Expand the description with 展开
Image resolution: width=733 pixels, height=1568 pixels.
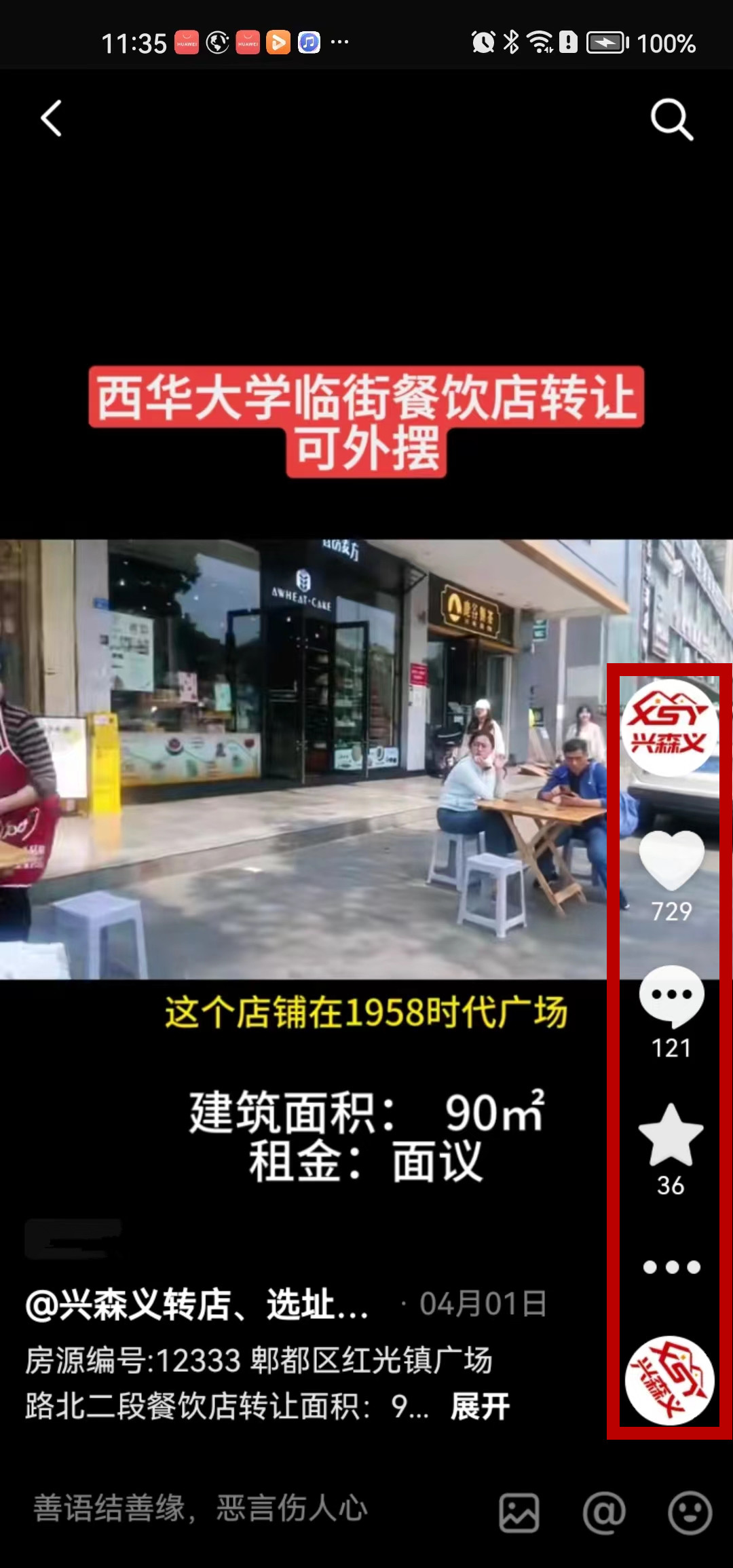tap(480, 1406)
